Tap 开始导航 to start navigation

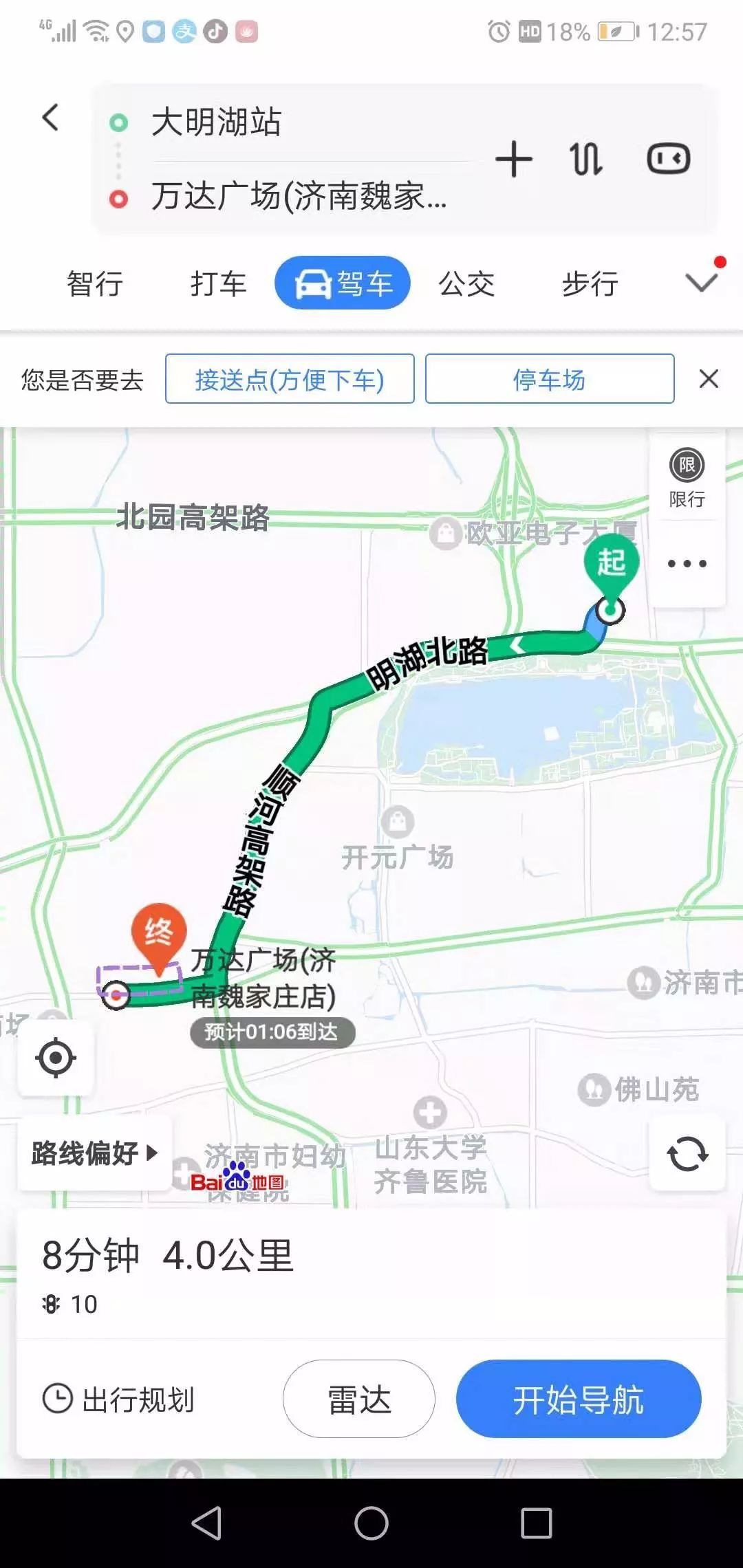(x=579, y=1399)
